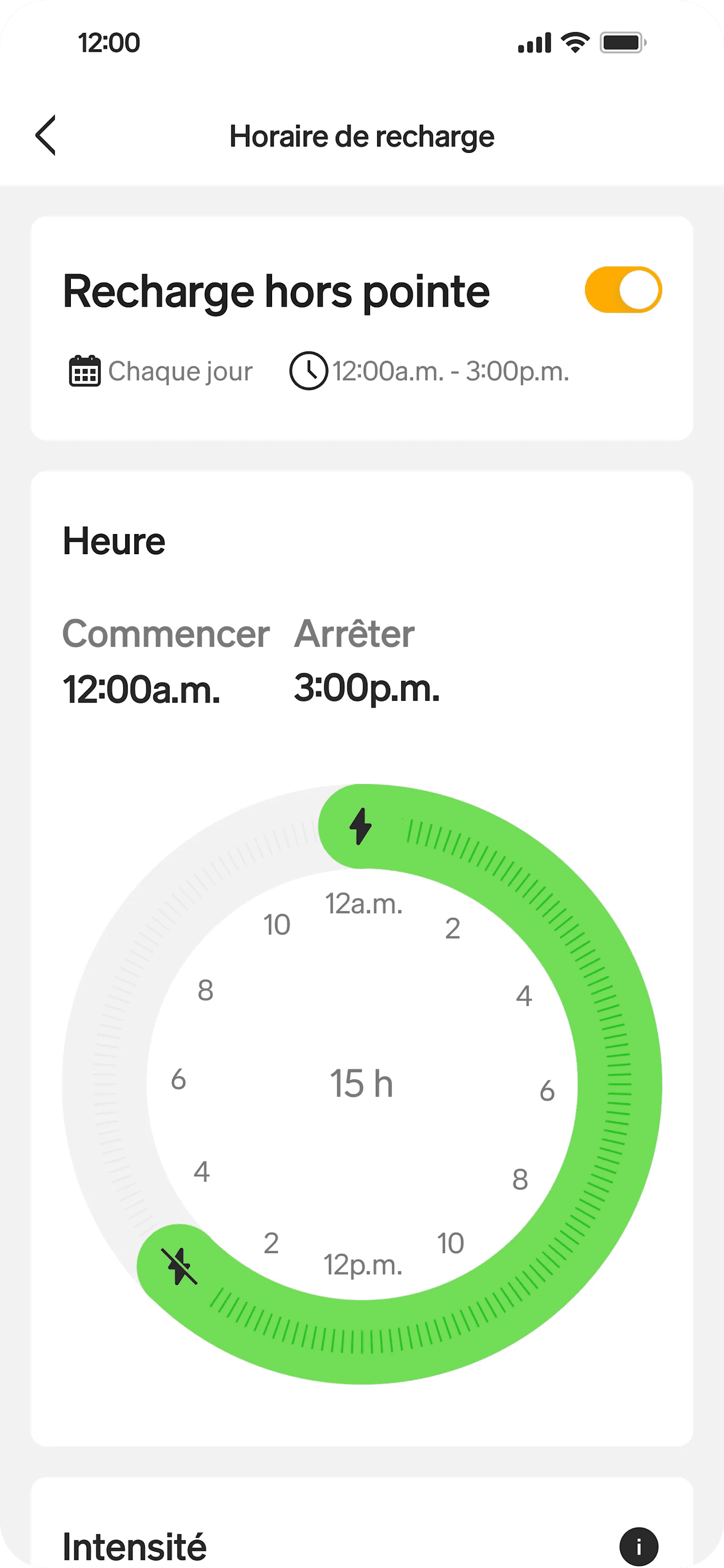Go back from Horaire de recharge
724x1568 pixels.
[46, 135]
